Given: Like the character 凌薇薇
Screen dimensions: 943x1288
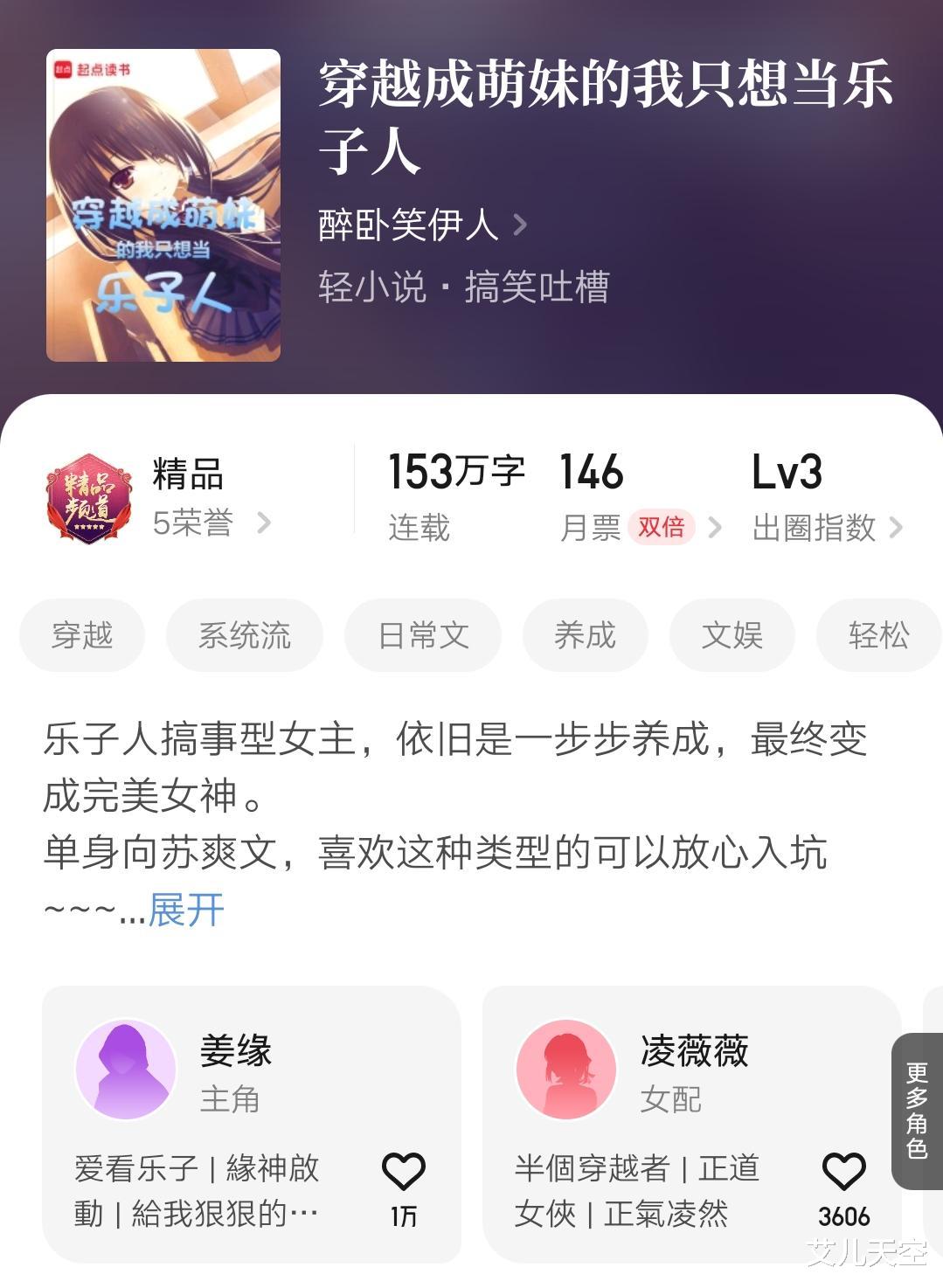Looking at the screenshot, I should point(843,1173).
